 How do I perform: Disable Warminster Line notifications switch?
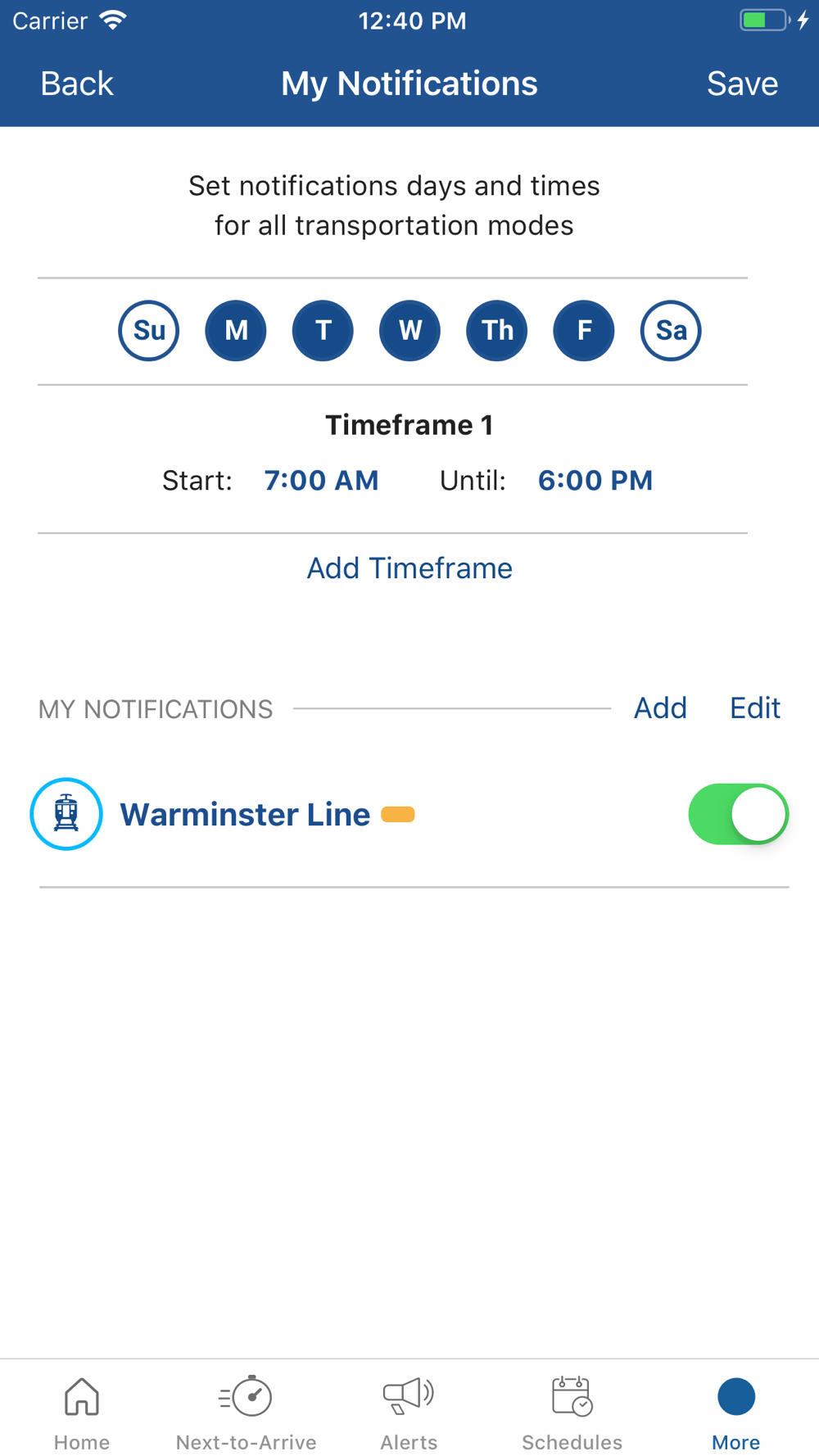coord(738,814)
